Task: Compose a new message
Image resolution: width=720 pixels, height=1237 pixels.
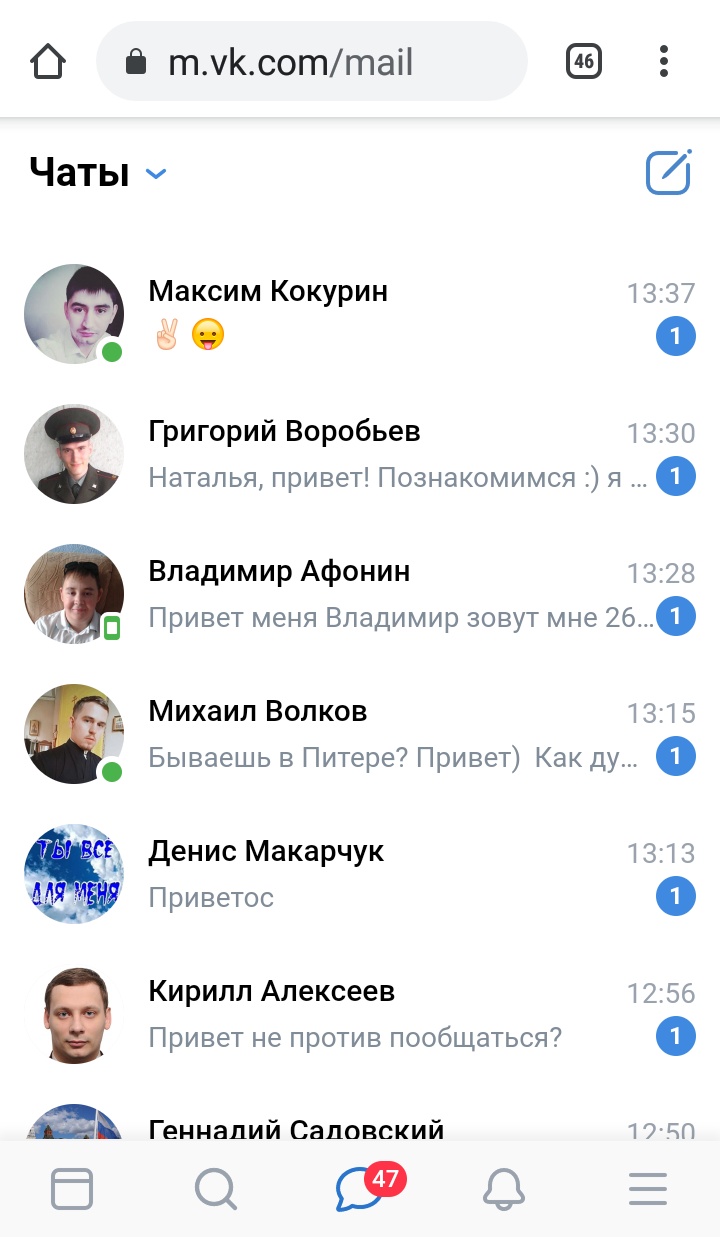Action: click(x=669, y=173)
